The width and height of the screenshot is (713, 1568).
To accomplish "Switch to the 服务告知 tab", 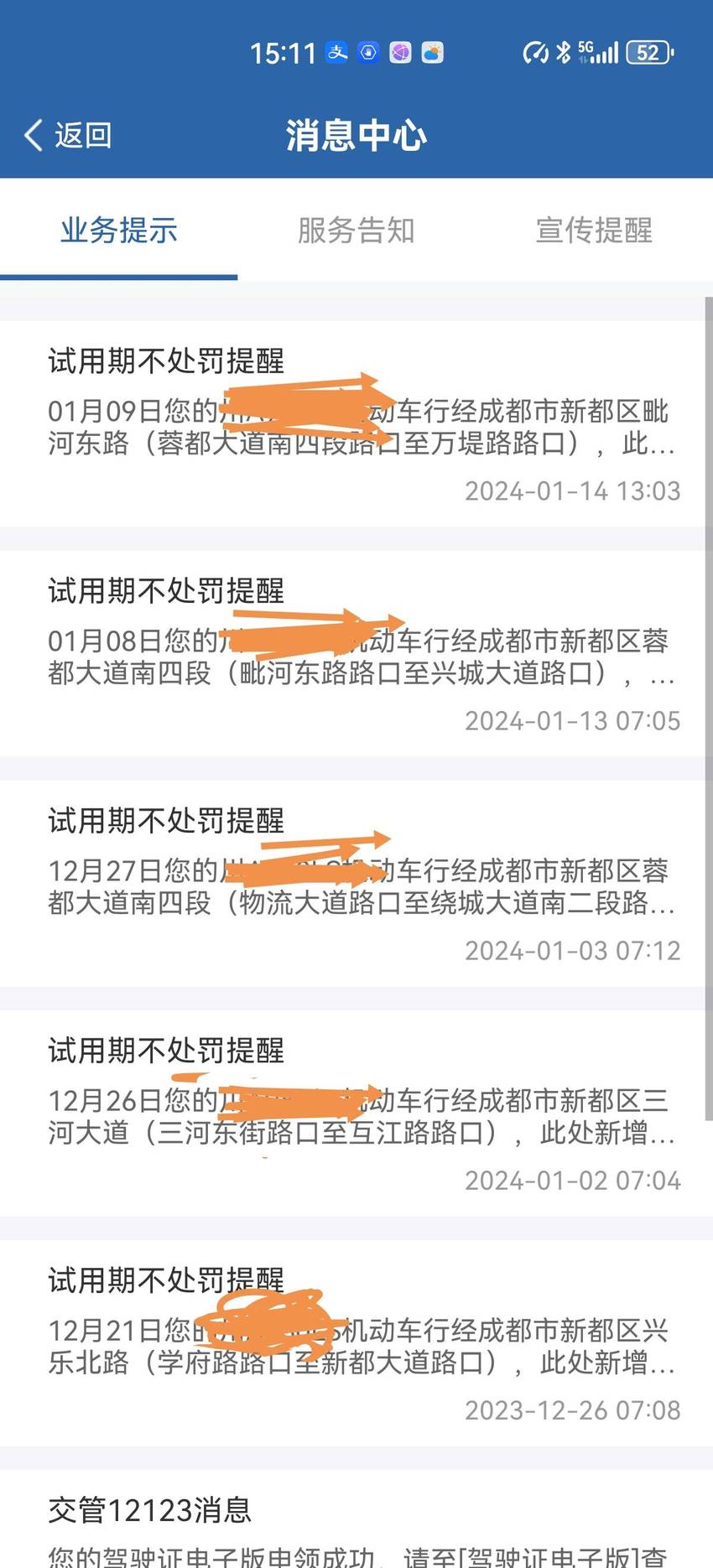I will [x=356, y=231].
